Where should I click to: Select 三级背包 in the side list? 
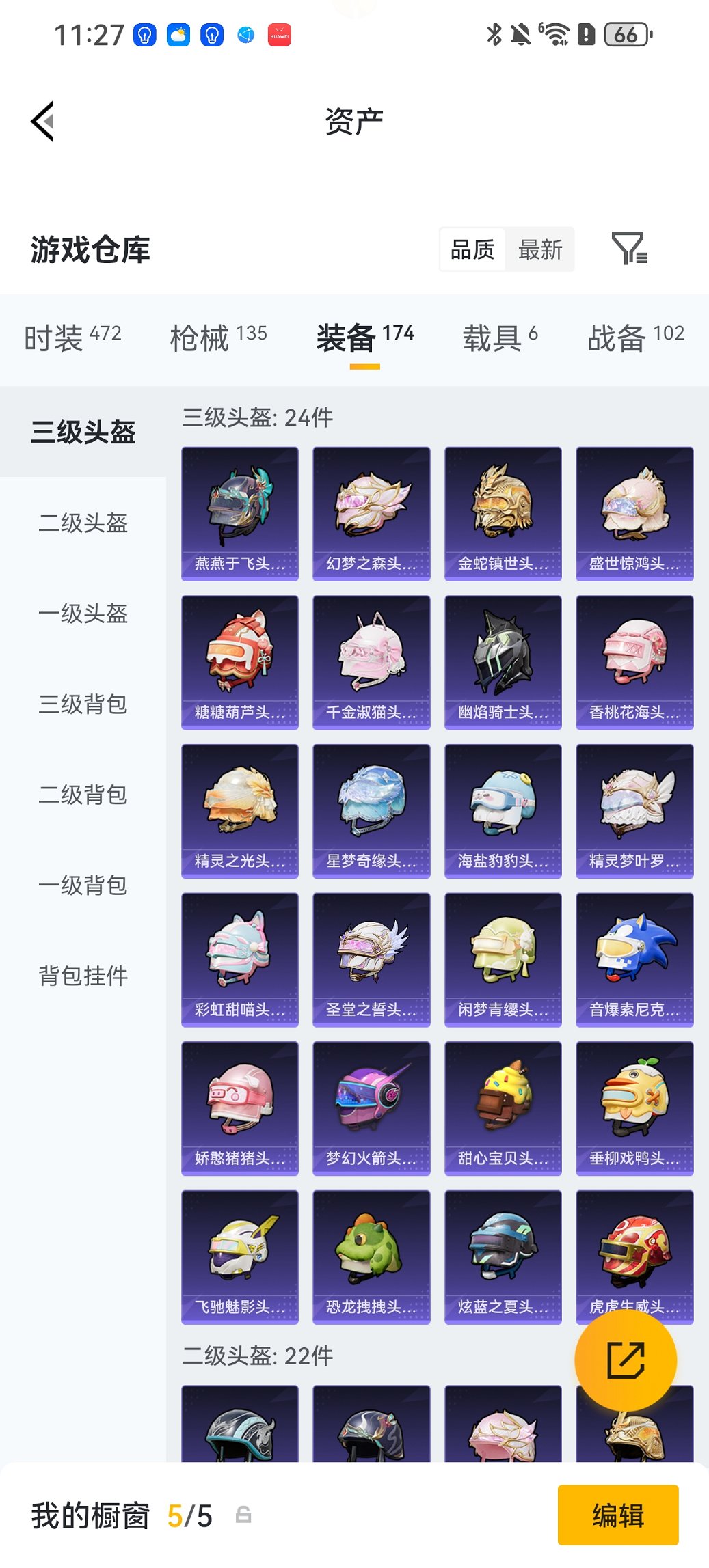pos(83,704)
